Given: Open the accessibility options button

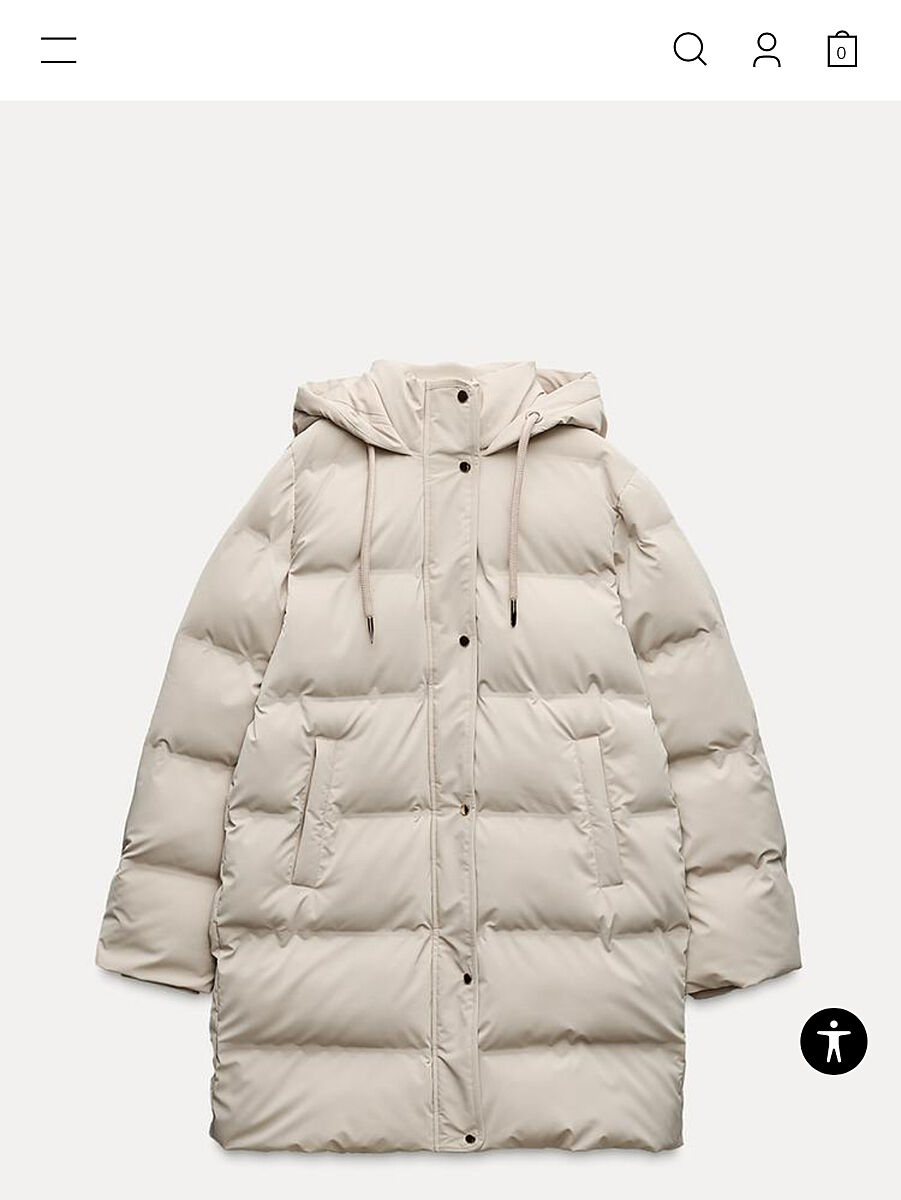Looking at the screenshot, I should [833, 1041].
